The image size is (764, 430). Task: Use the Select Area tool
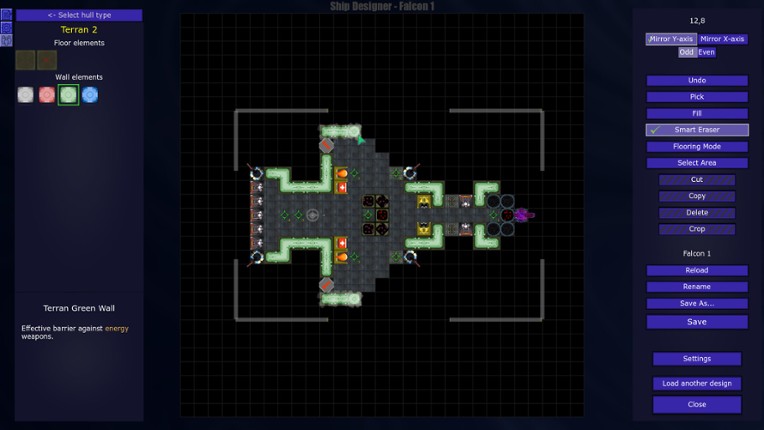(x=697, y=163)
